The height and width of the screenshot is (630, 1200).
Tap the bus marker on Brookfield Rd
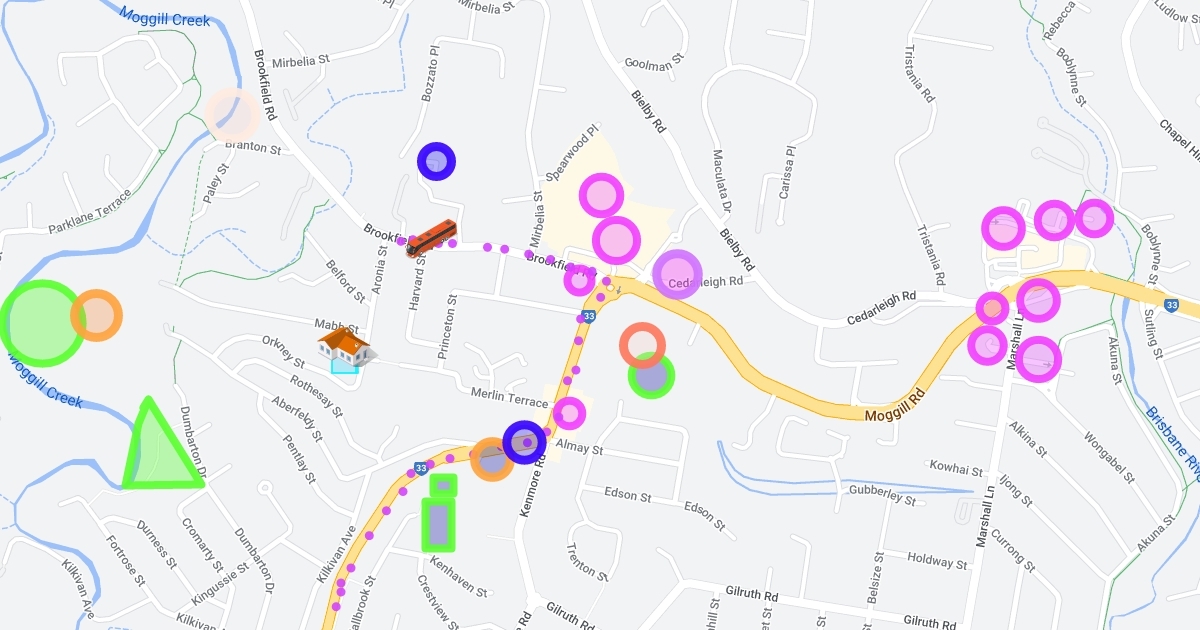[x=431, y=238]
